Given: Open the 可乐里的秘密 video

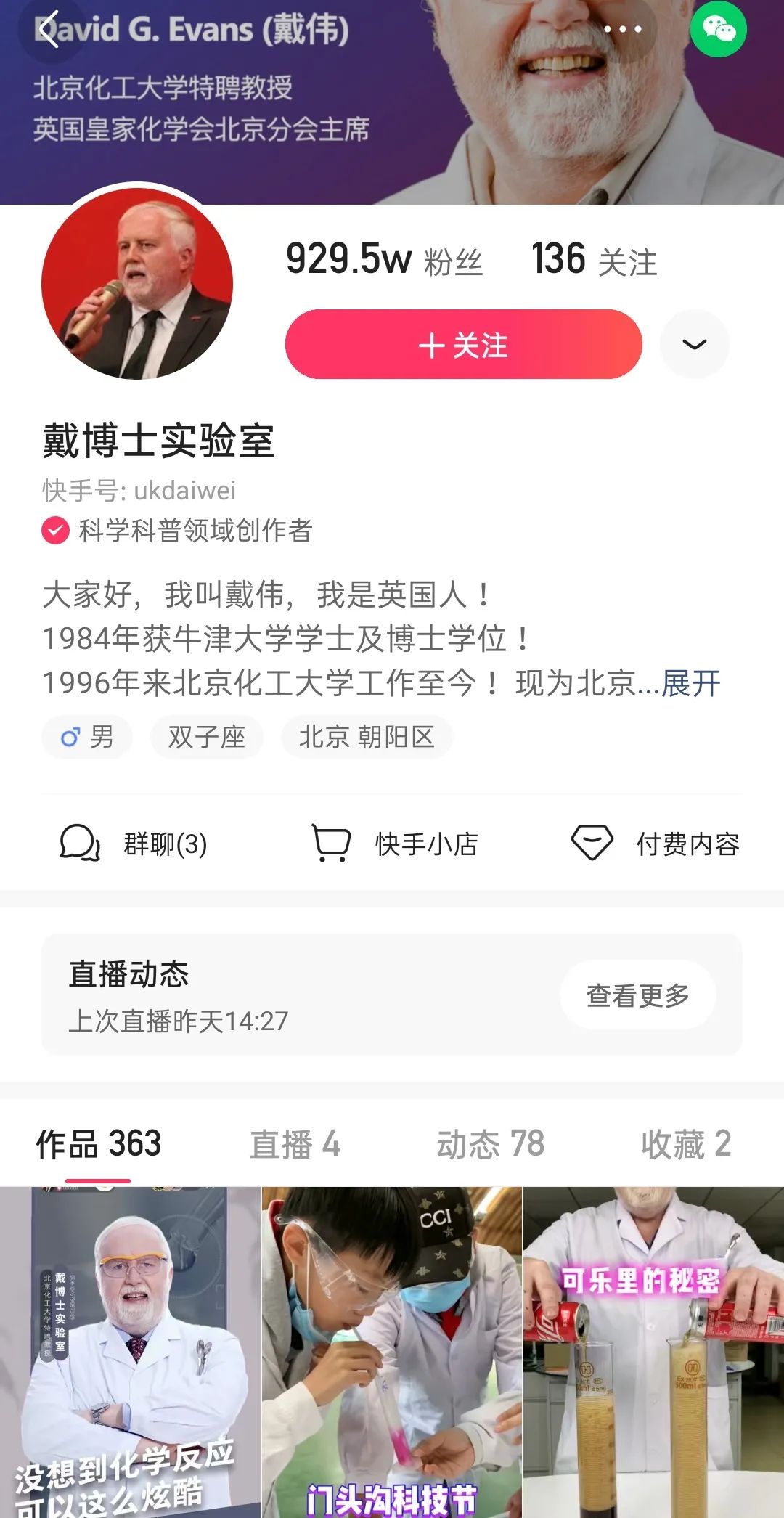Looking at the screenshot, I should (x=653, y=1350).
